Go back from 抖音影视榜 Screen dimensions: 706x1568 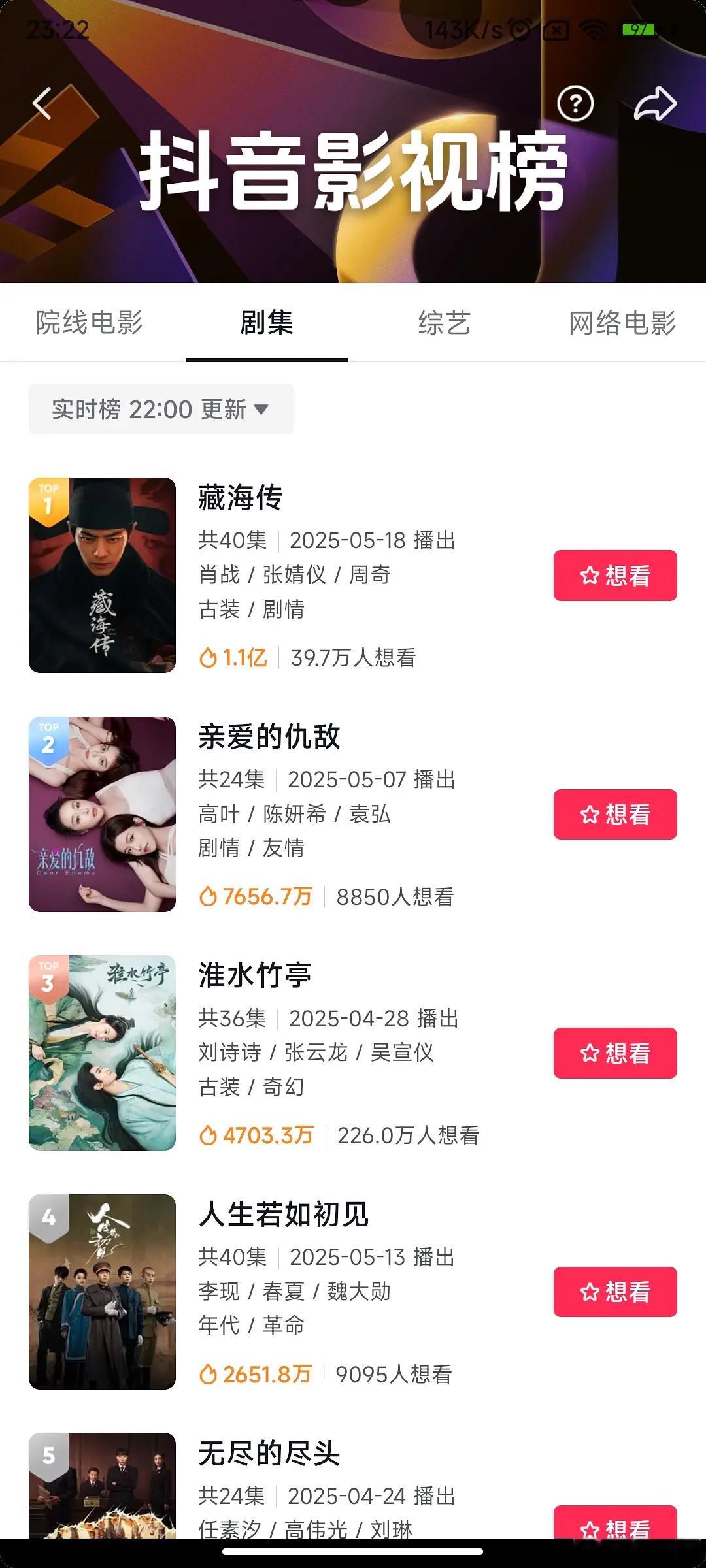coord(42,104)
